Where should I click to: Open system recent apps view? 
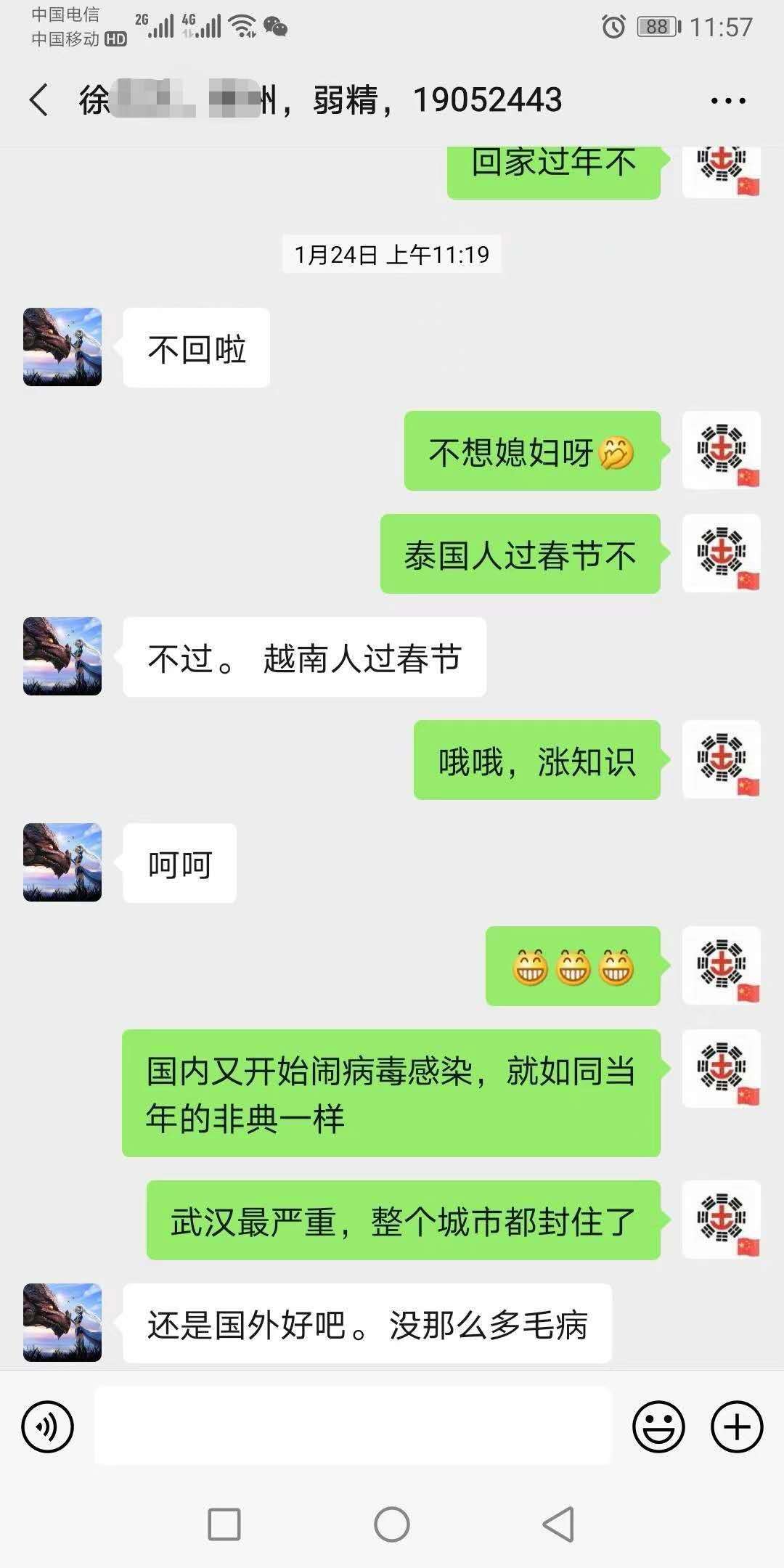coord(224,1524)
